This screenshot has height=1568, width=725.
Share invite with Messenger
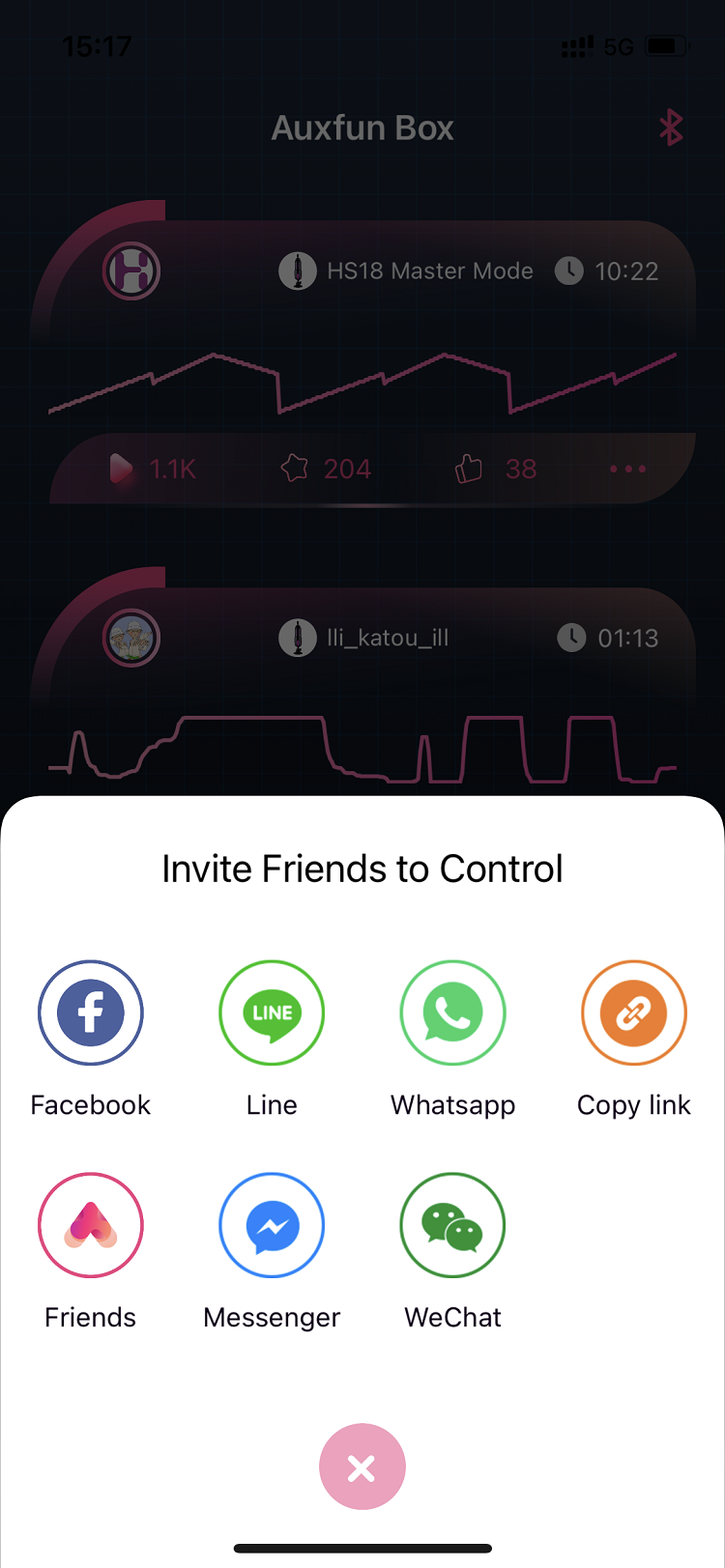click(272, 1225)
